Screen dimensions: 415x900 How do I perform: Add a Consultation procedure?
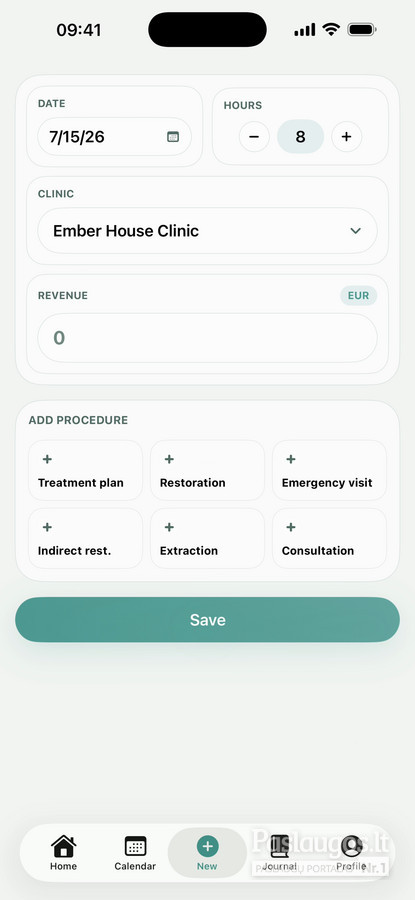pyautogui.click(x=329, y=538)
